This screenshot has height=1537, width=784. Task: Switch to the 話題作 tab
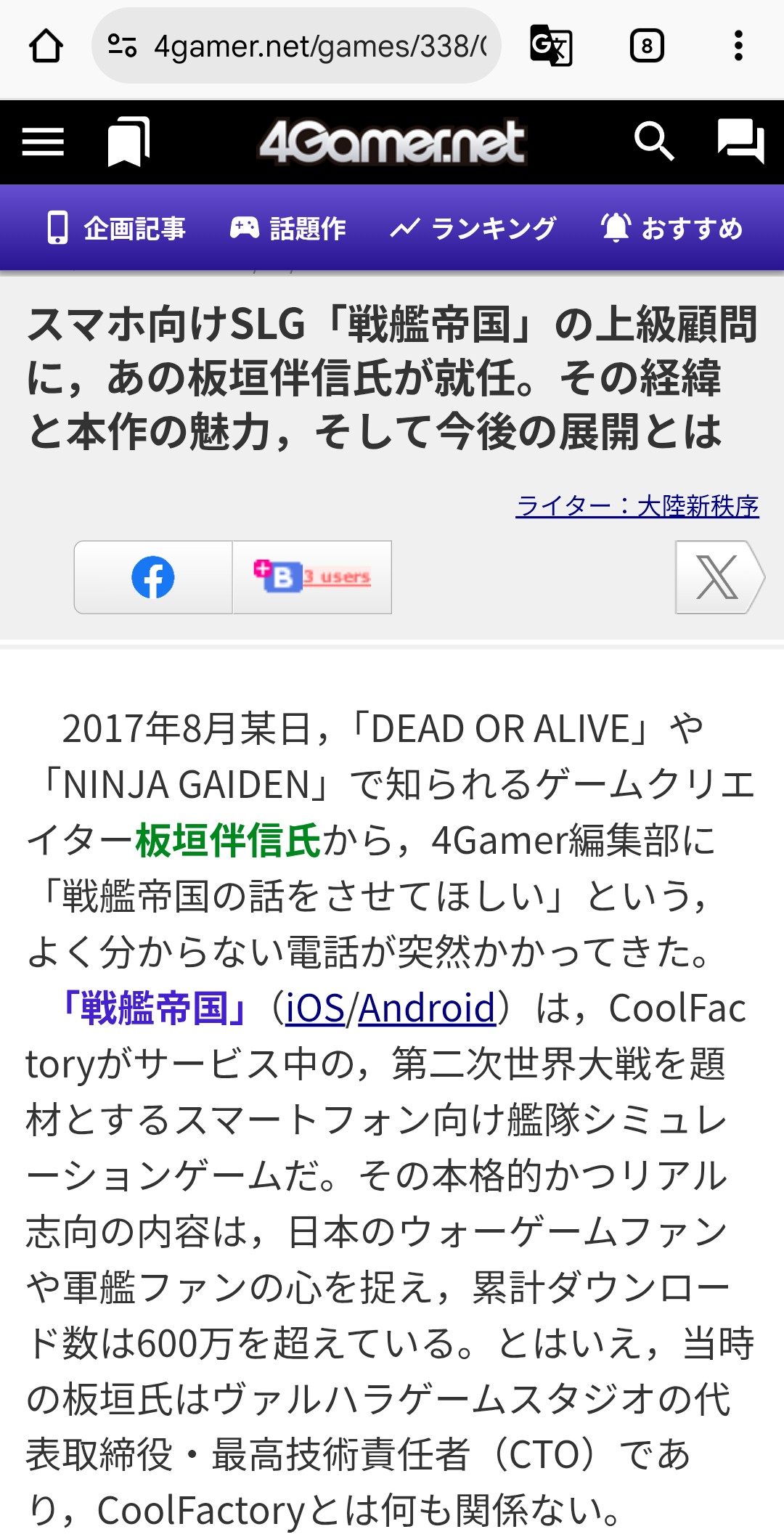pyautogui.click(x=287, y=229)
